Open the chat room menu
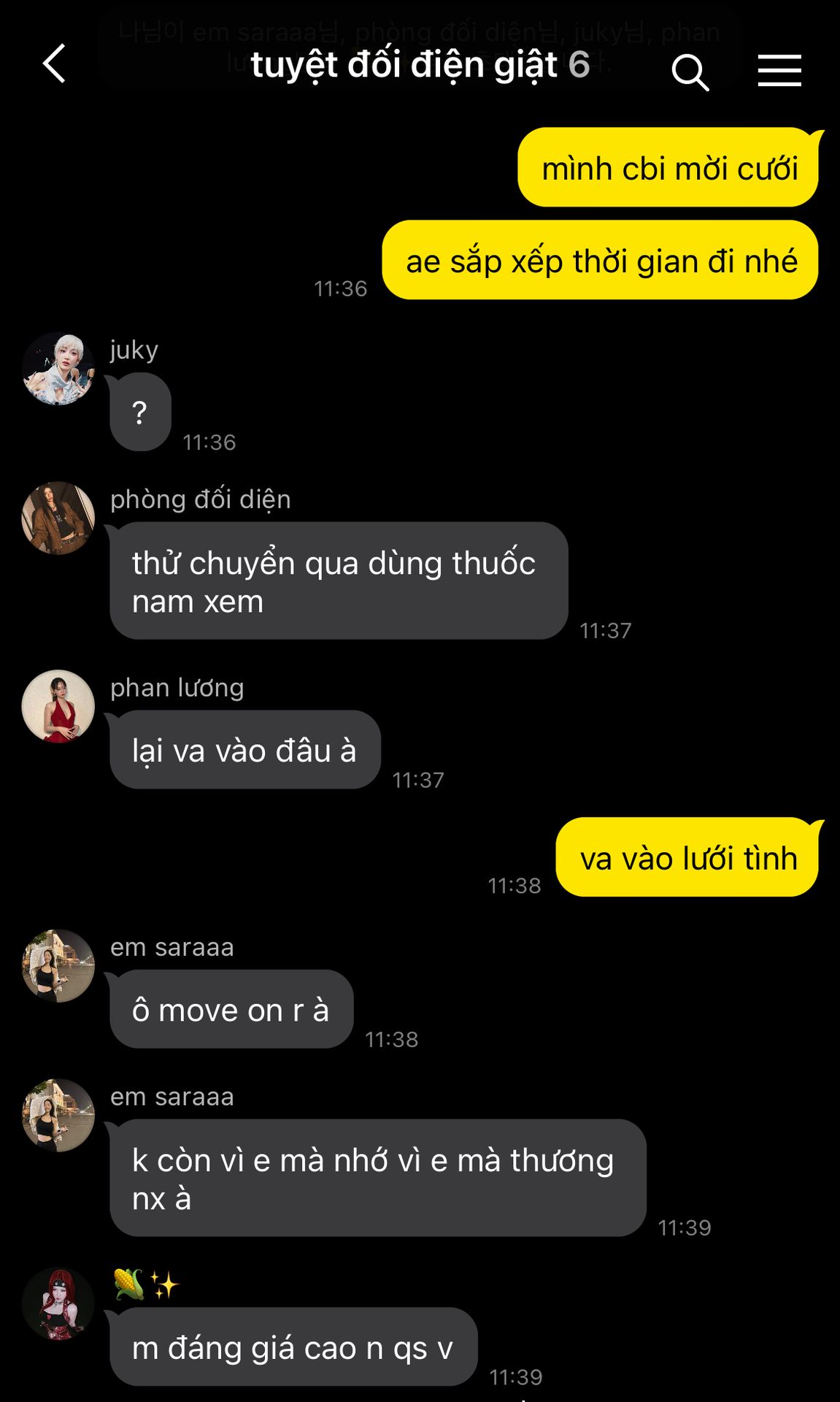The image size is (840, 1402). tap(779, 70)
